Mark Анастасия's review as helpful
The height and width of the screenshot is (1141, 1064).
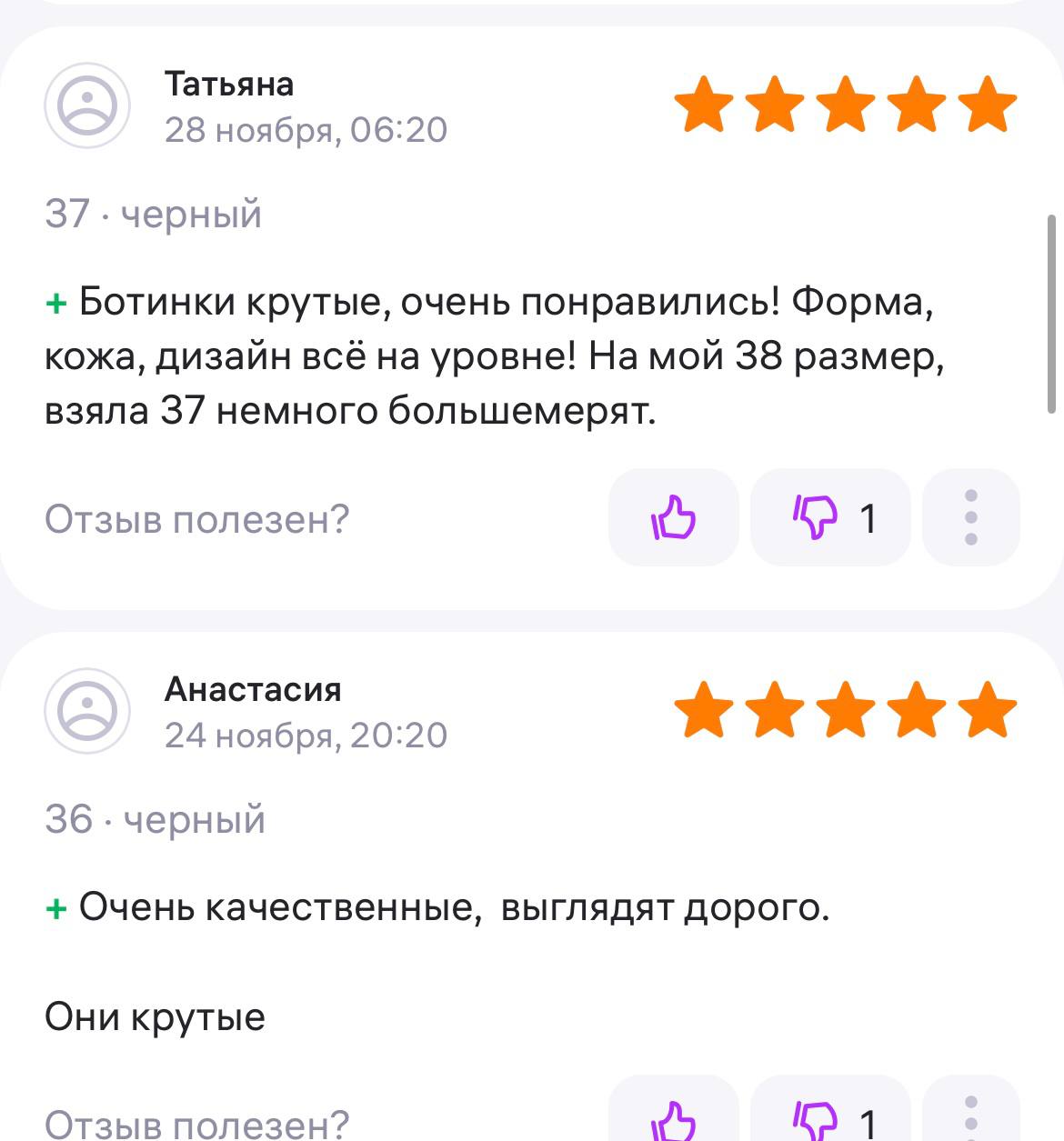click(673, 1116)
